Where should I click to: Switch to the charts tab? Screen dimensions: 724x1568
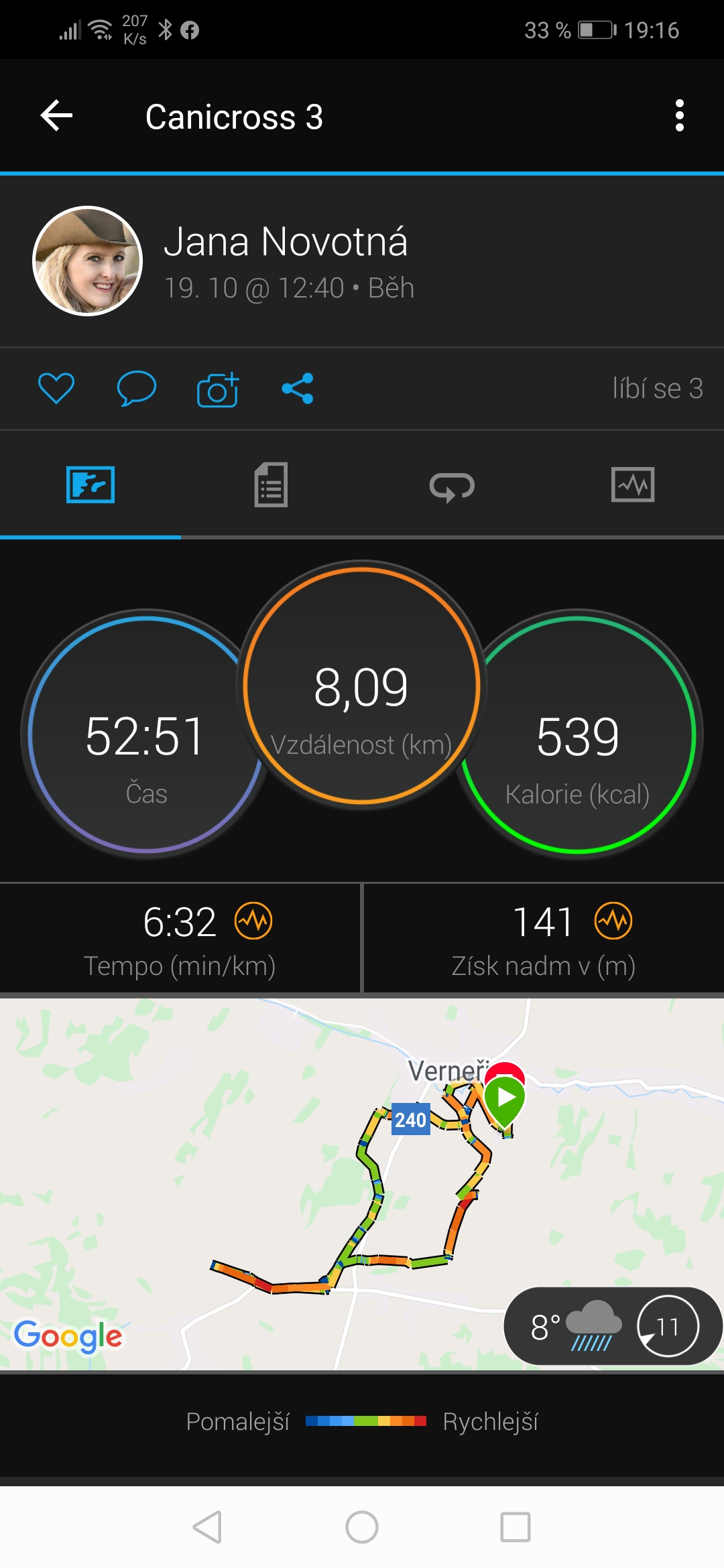pos(633,484)
